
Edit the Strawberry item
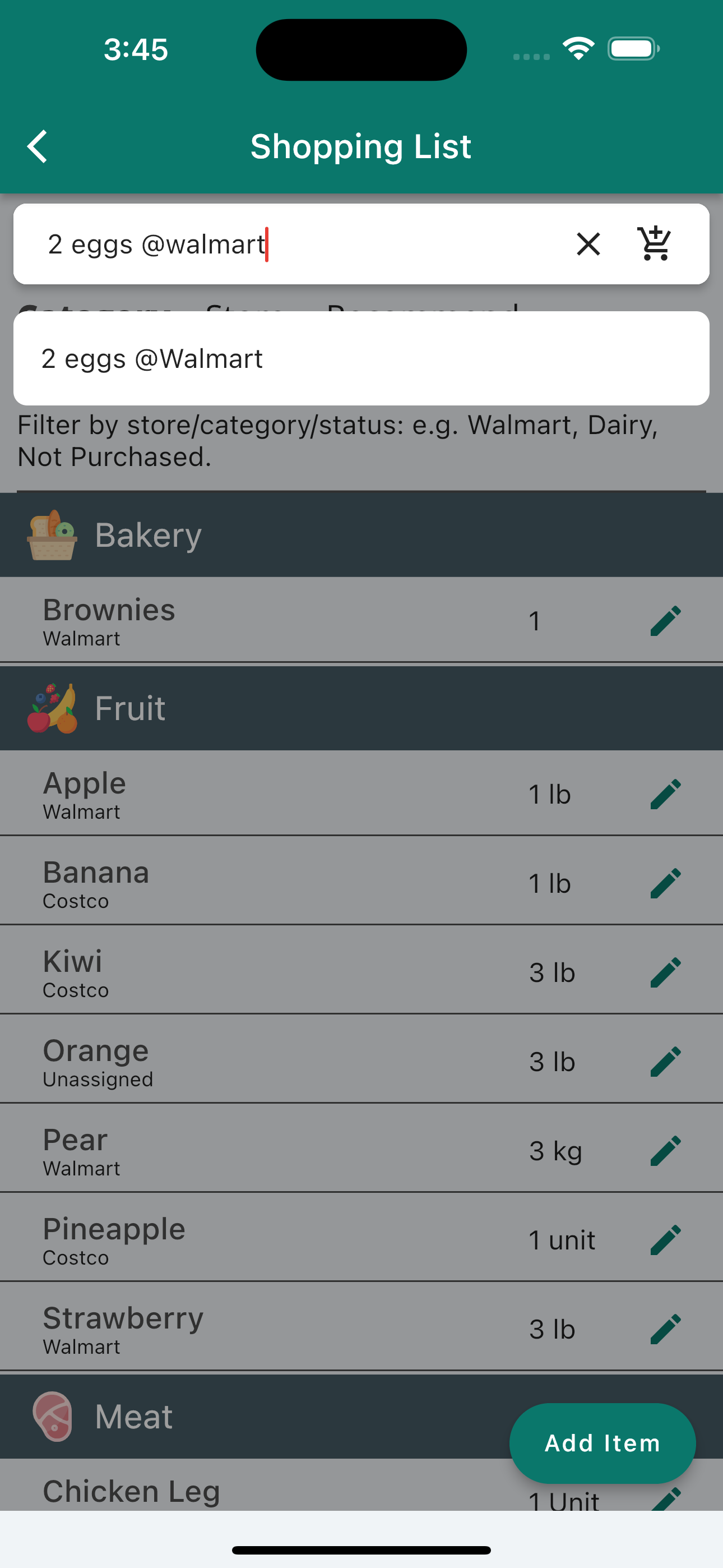click(665, 1329)
